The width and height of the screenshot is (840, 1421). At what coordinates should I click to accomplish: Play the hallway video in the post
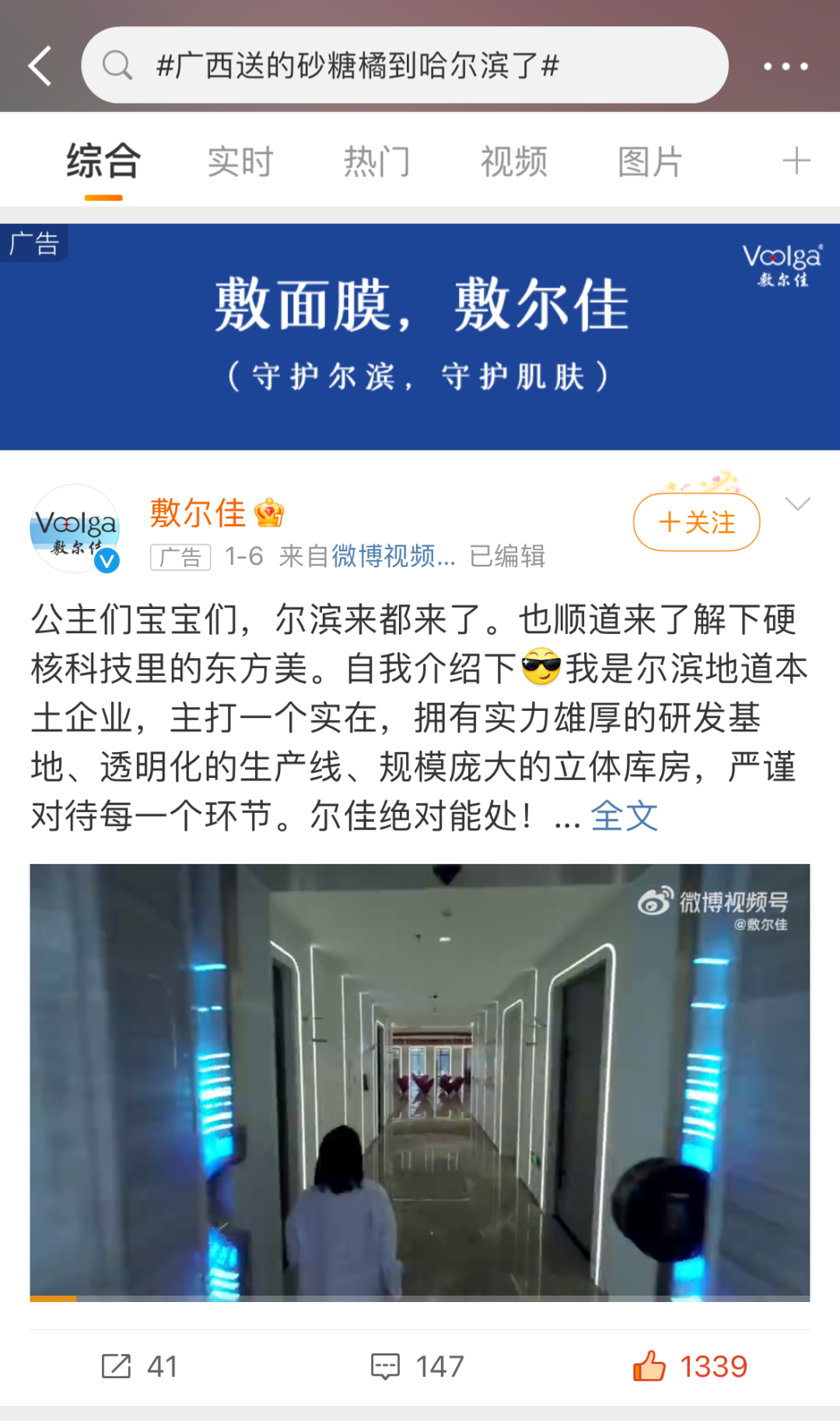[420, 1081]
